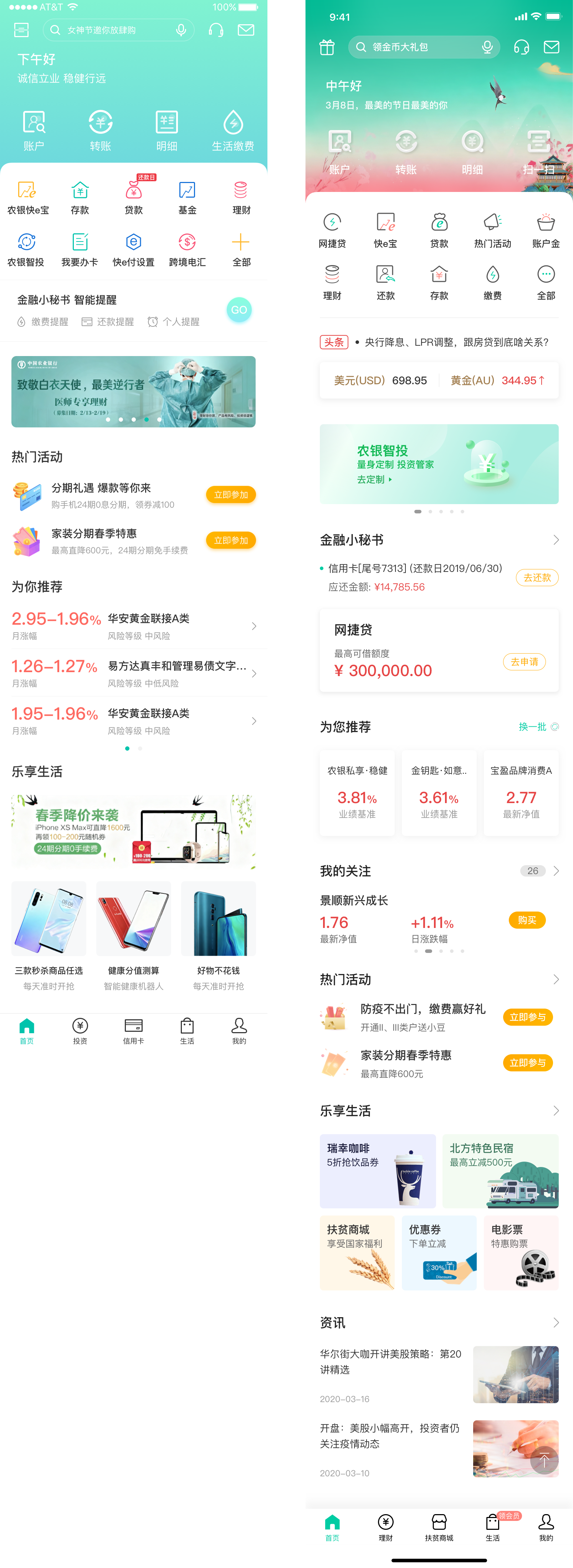
Task: Expand the 资讯 news section chevron
Action: click(556, 1323)
